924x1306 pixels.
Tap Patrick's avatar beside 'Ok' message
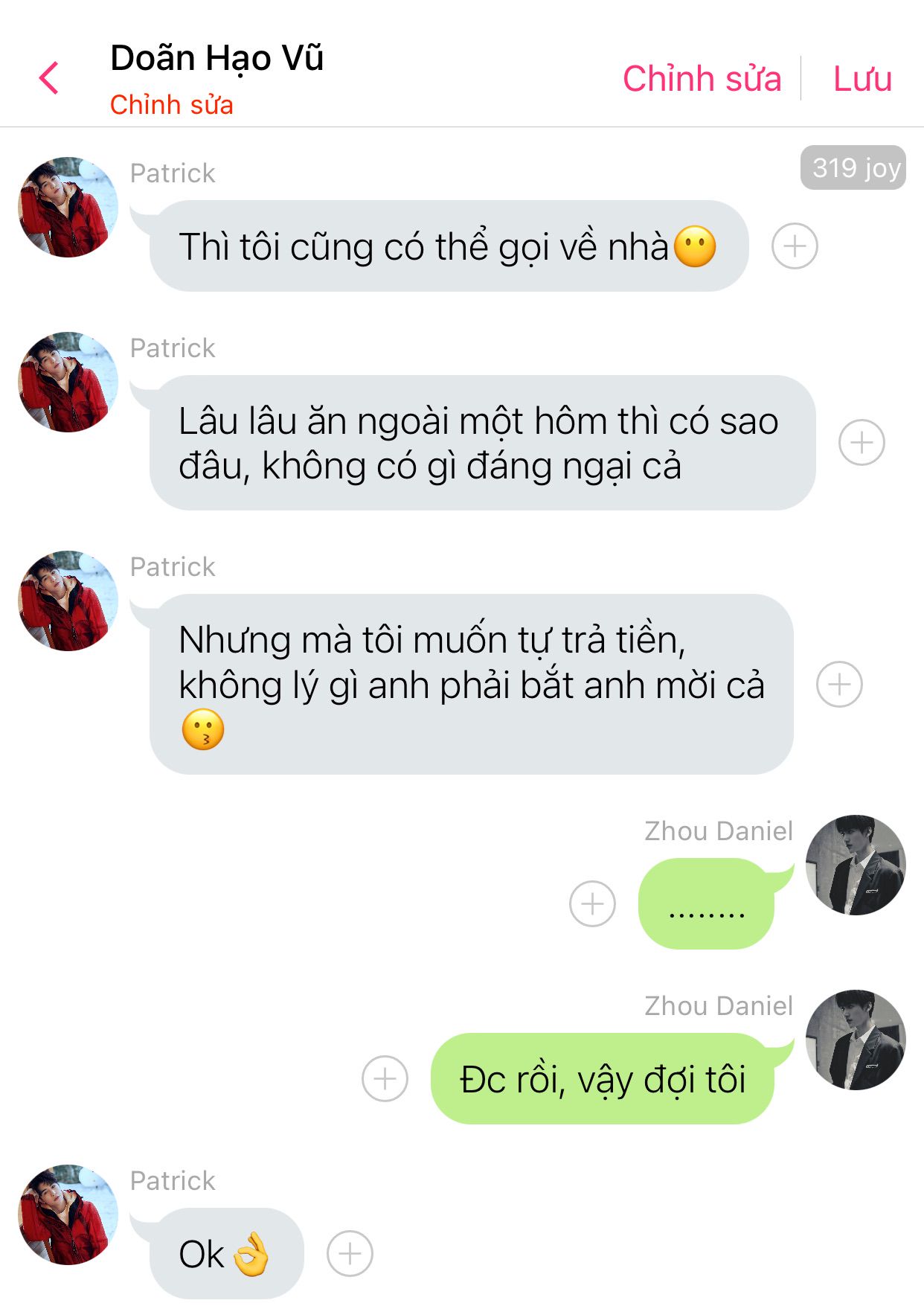[x=68, y=1214]
